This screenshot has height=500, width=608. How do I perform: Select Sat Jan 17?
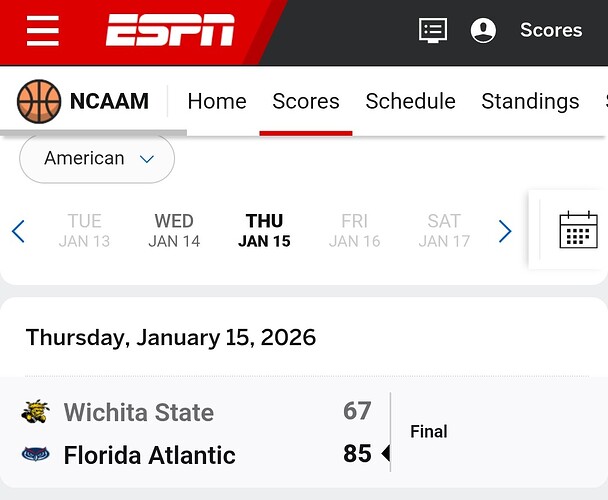click(444, 231)
